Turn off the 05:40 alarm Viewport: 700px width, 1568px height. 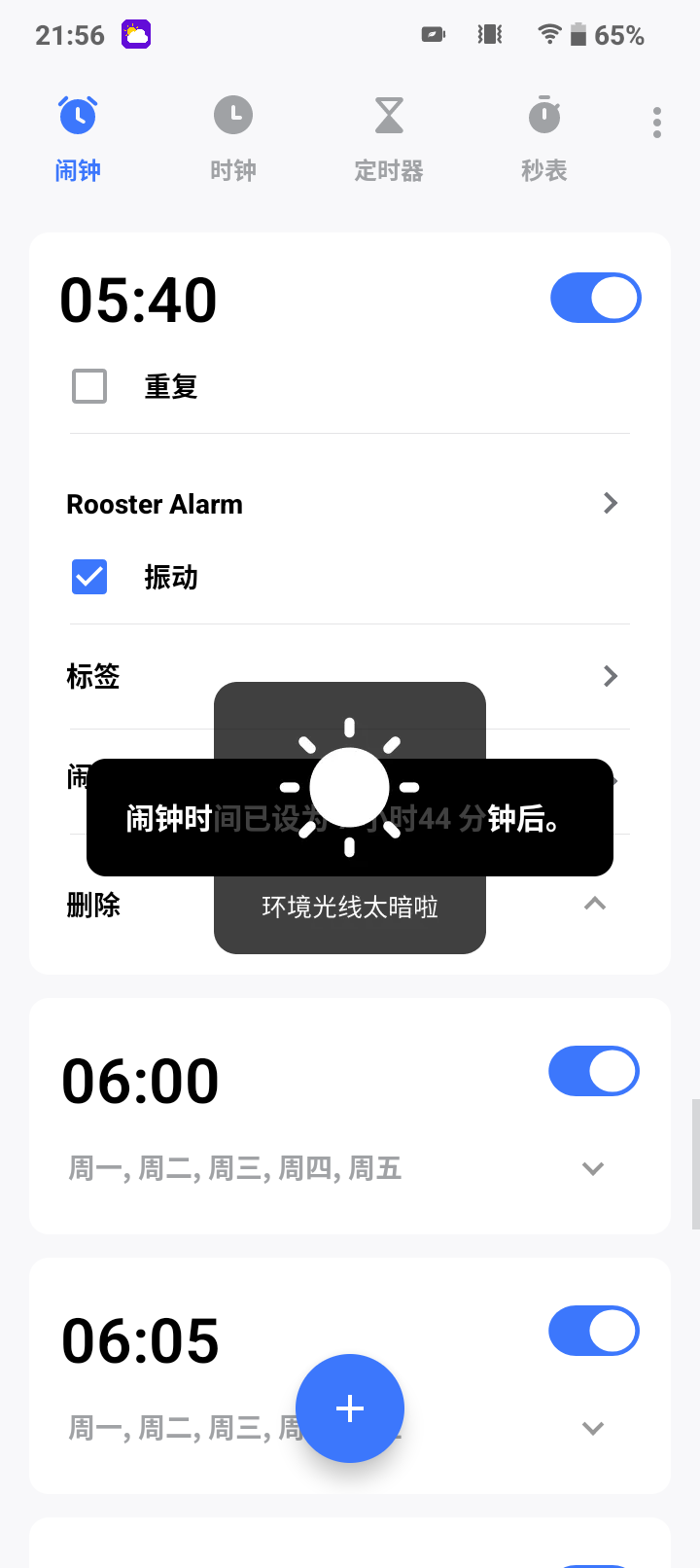click(596, 298)
